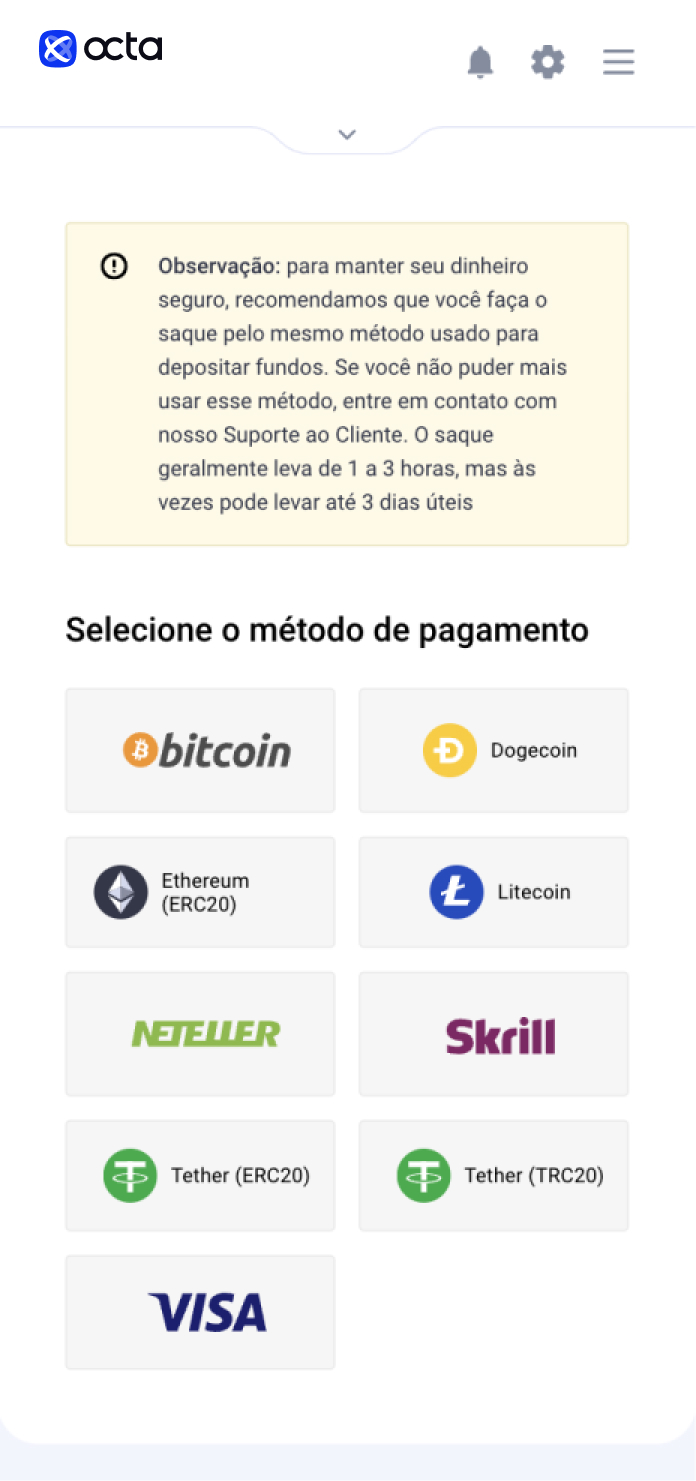The image size is (696, 1481).
Task: Tap the Octa logo to go home
Action: pos(100,48)
